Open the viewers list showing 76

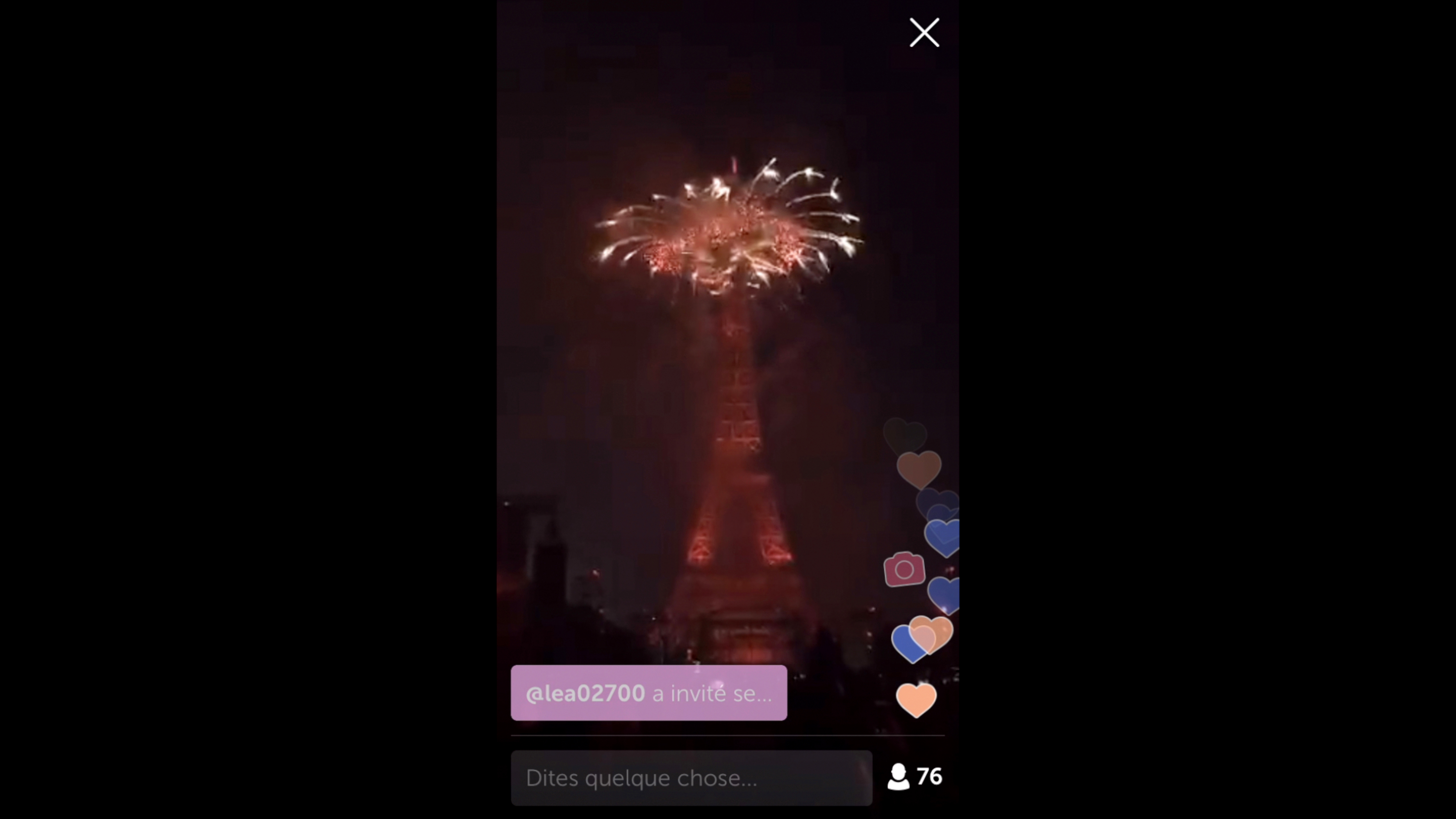coord(915,777)
